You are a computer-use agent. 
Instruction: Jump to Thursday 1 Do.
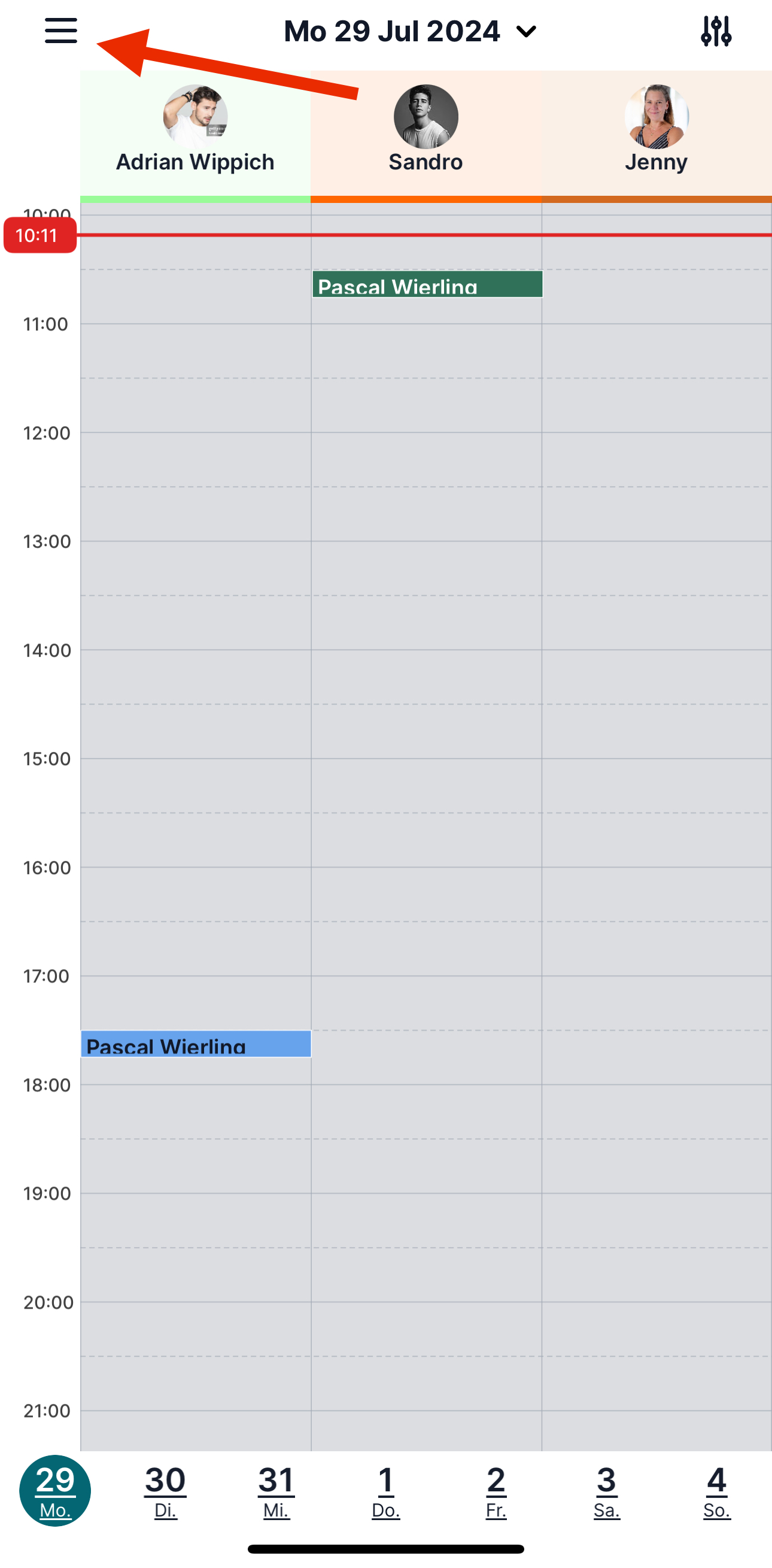click(x=385, y=1491)
